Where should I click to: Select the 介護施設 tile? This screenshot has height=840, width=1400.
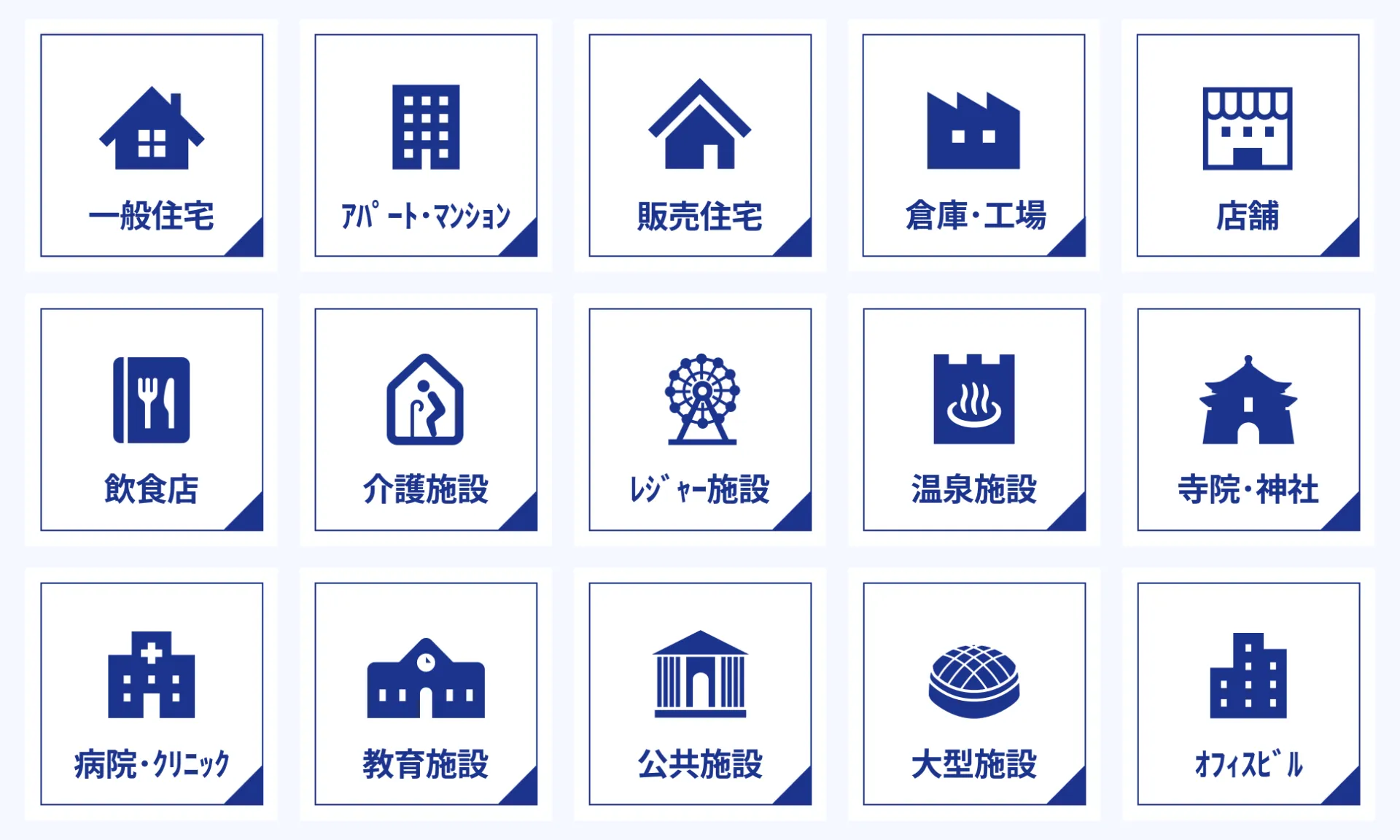[x=426, y=419]
